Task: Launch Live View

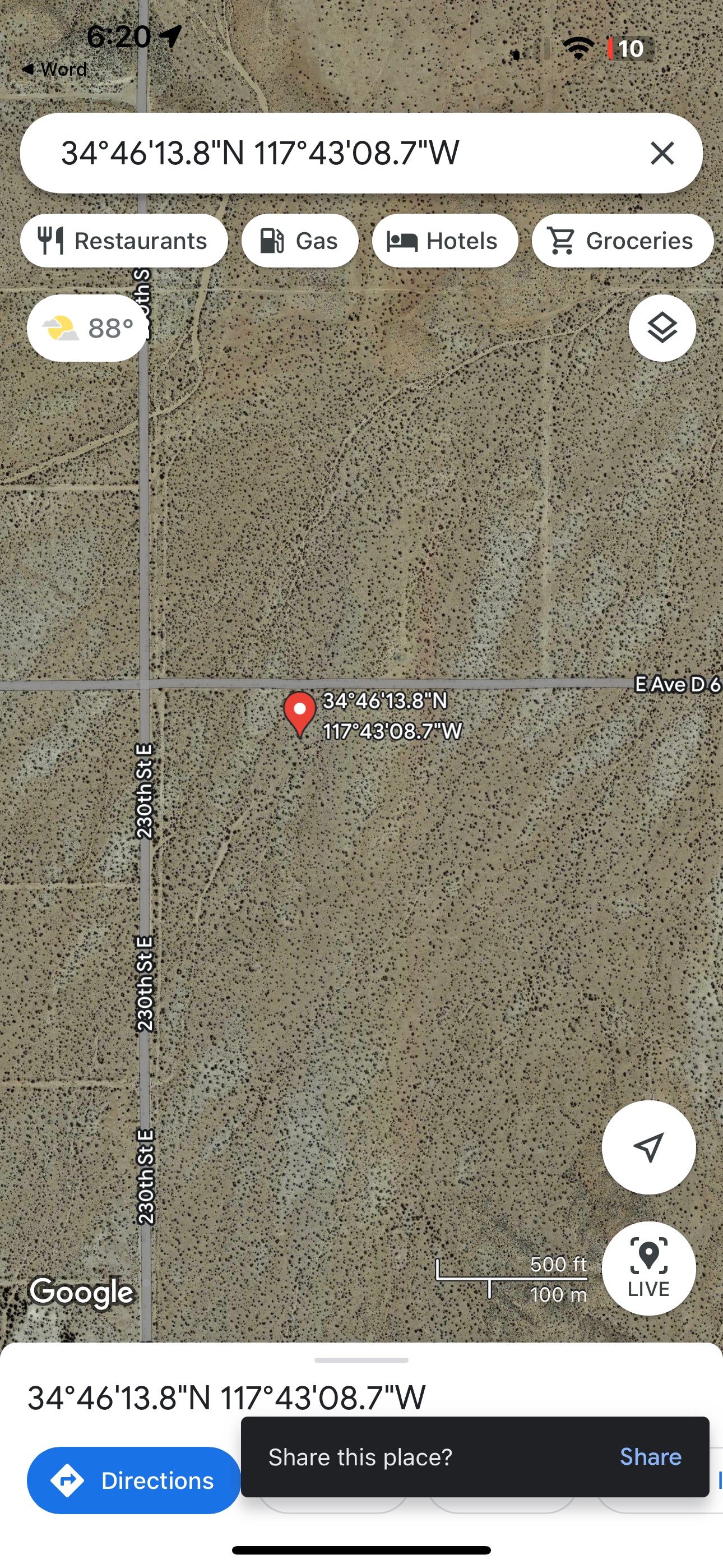Action: [648, 1269]
